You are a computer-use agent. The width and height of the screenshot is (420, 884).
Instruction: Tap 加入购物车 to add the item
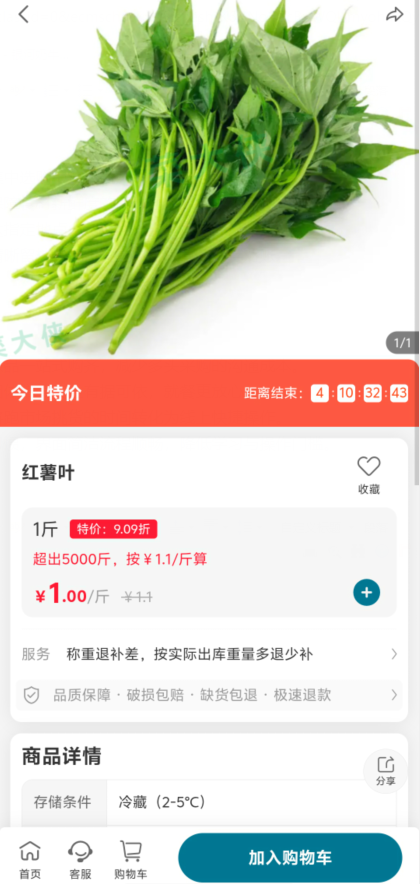(290, 858)
